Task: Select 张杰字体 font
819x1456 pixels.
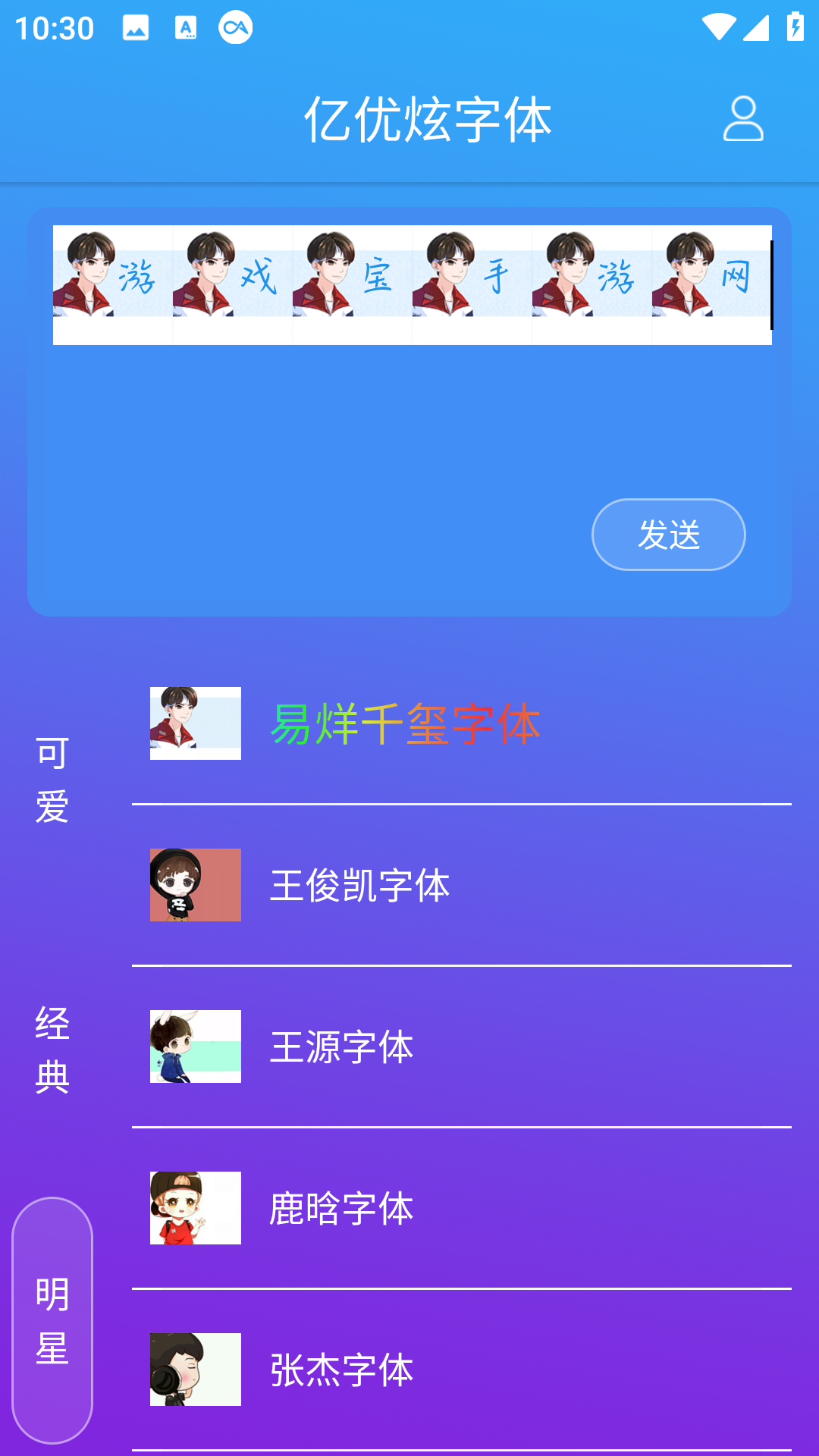Action: click(342, 1370)
